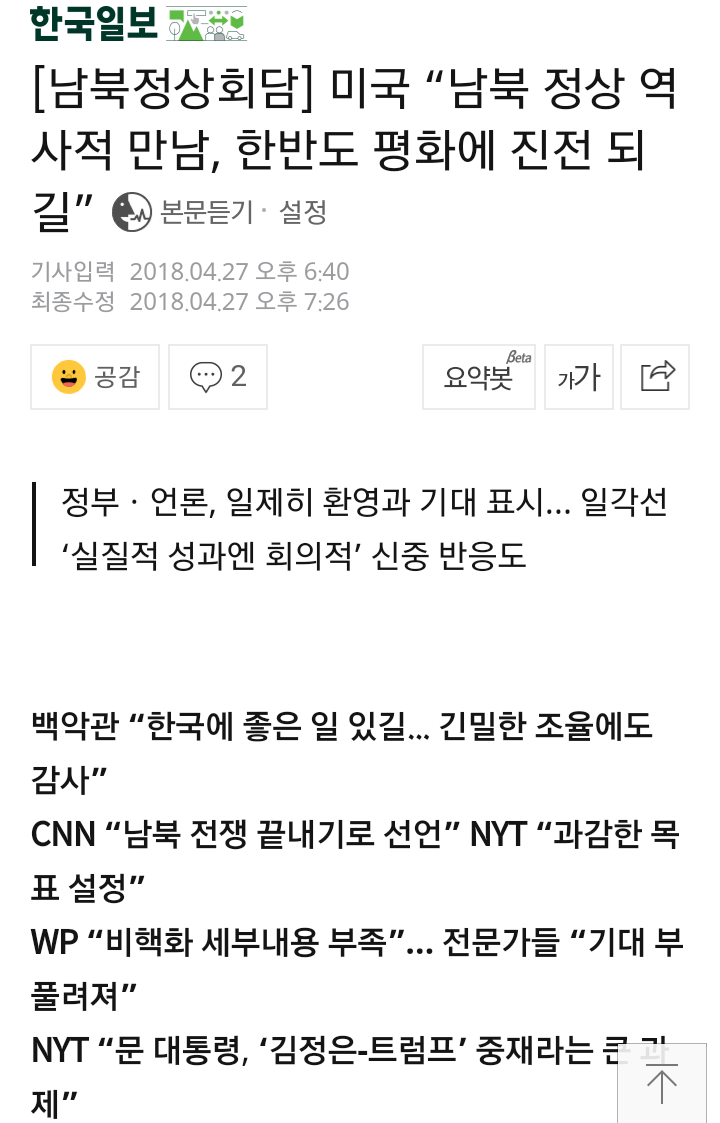Viewport: 720px width, 1123px height.
Task: Jump back to top of page
Action: 661,1083
